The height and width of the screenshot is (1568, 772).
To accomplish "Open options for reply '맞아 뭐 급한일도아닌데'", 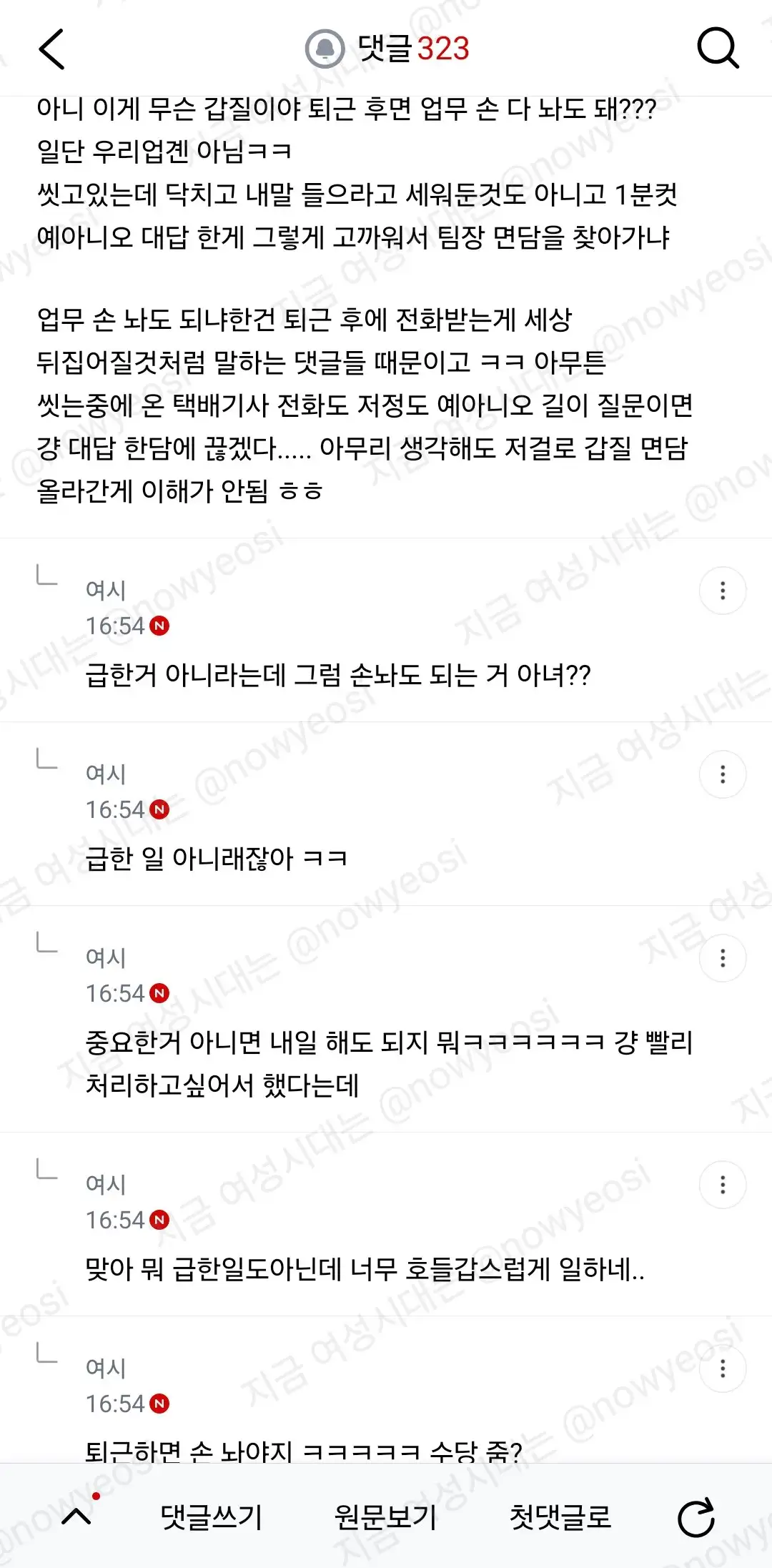I will coord(723,1185).
